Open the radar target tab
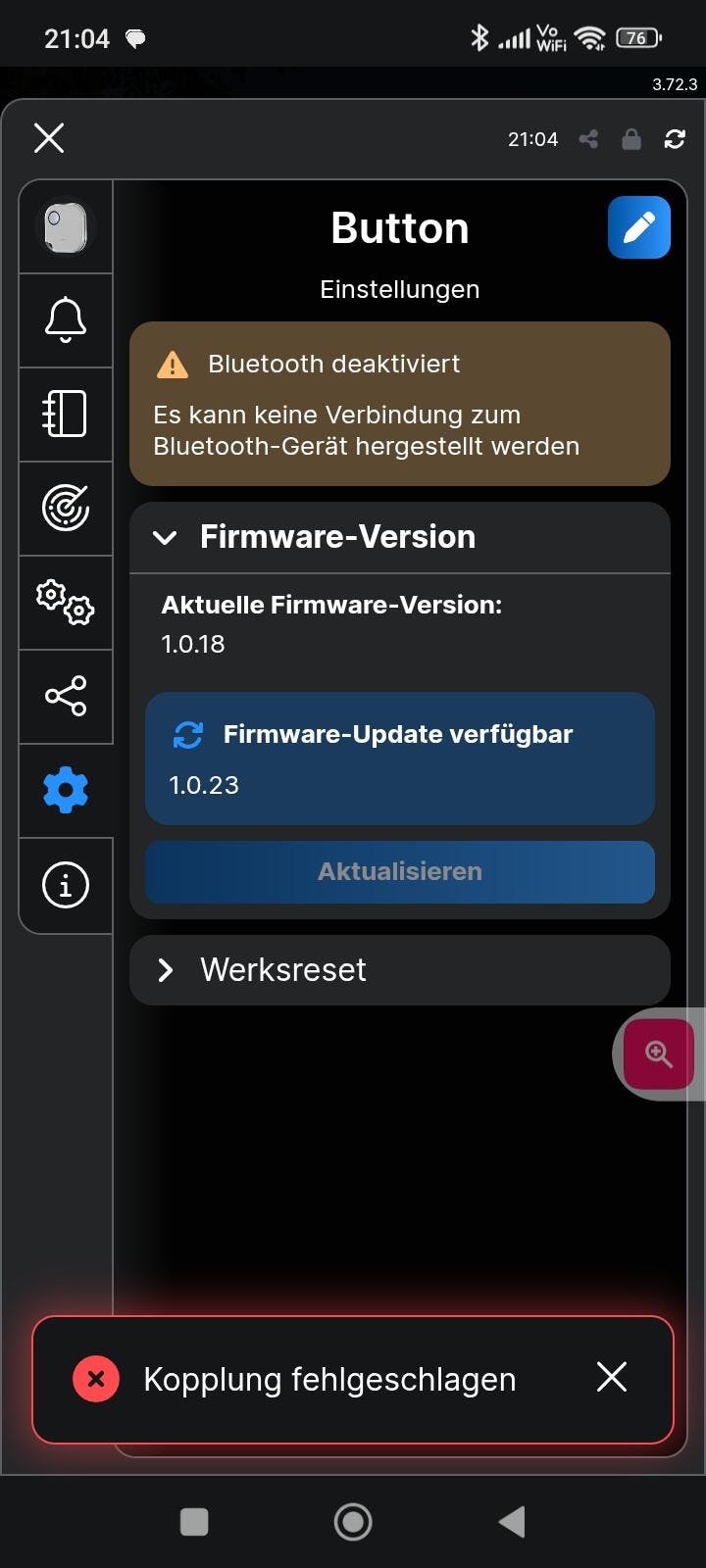The image size is (706, 1568). (66, 508)
